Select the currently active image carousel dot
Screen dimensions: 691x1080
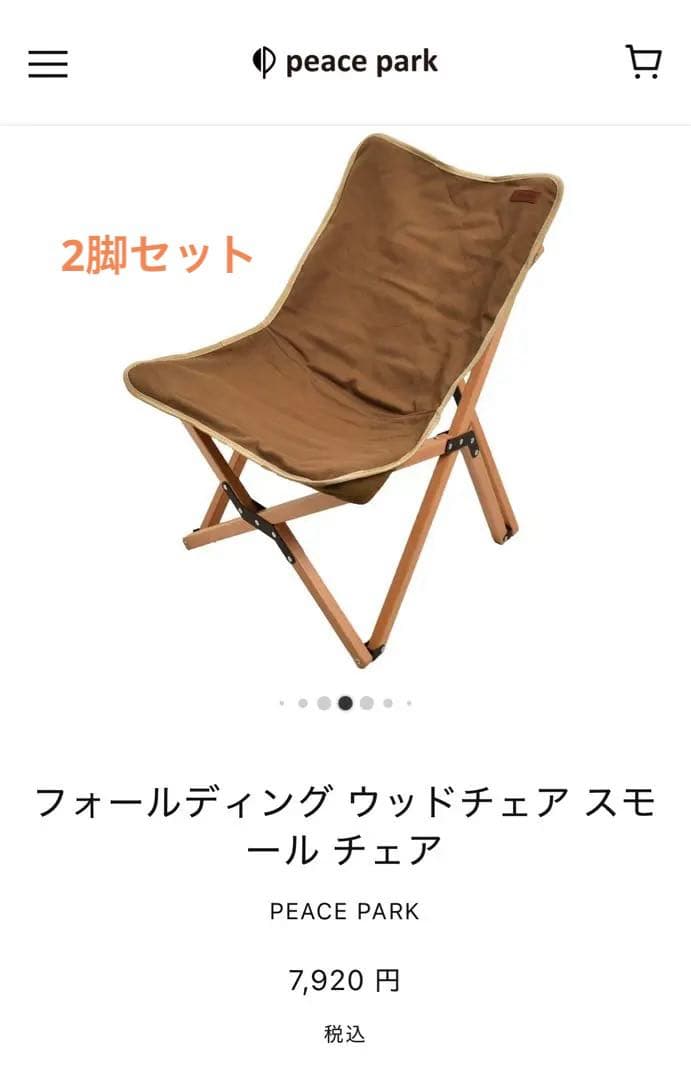point(345,703)
